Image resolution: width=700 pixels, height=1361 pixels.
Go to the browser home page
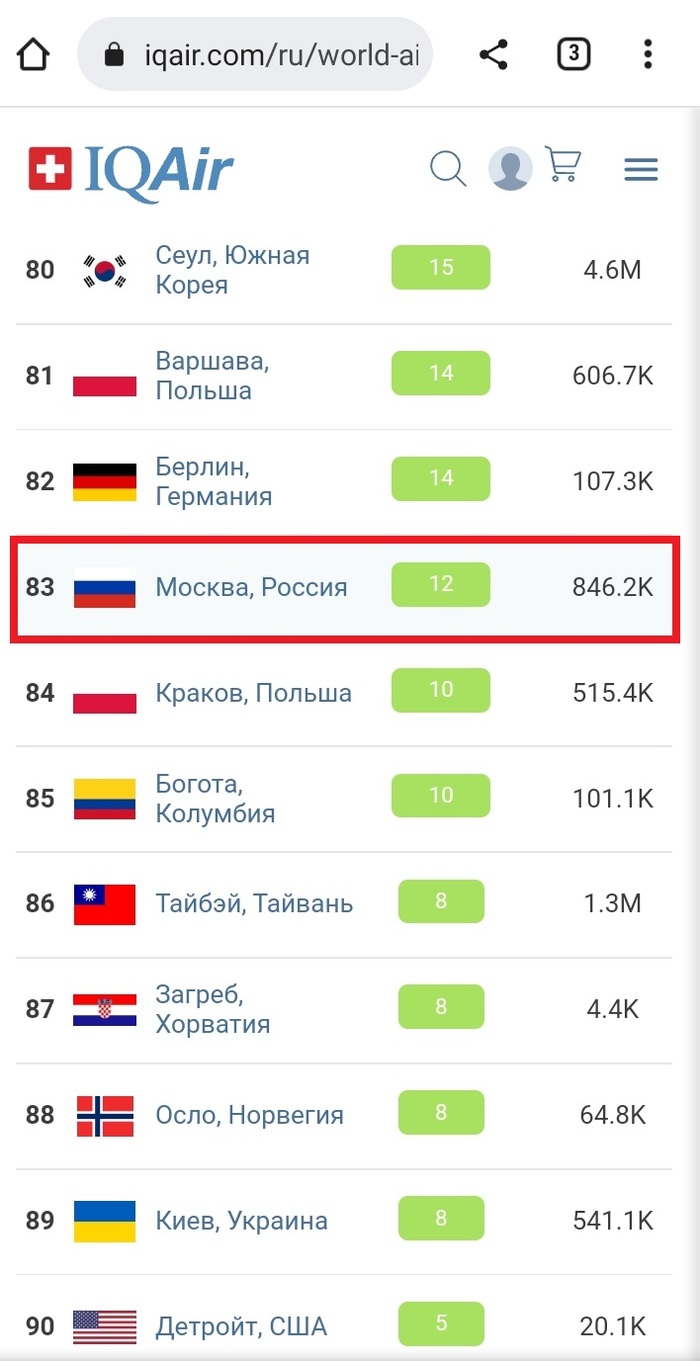pyautogui.click(x=33, y=54)
